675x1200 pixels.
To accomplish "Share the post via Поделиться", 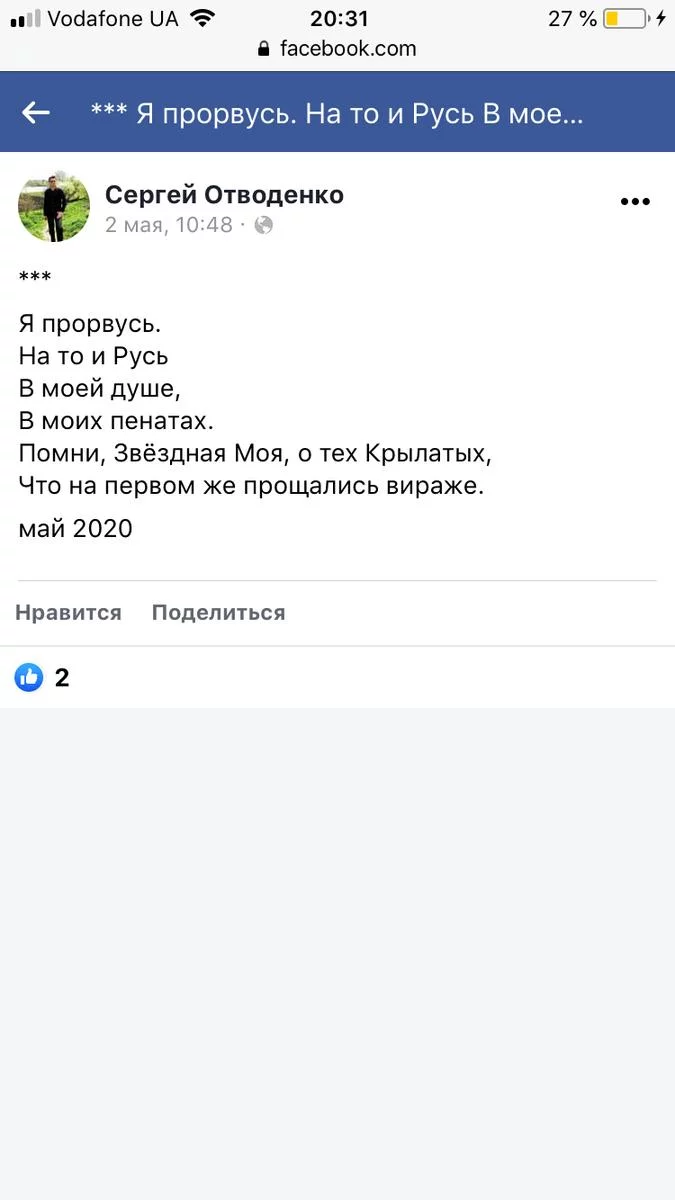I will 218,613.
